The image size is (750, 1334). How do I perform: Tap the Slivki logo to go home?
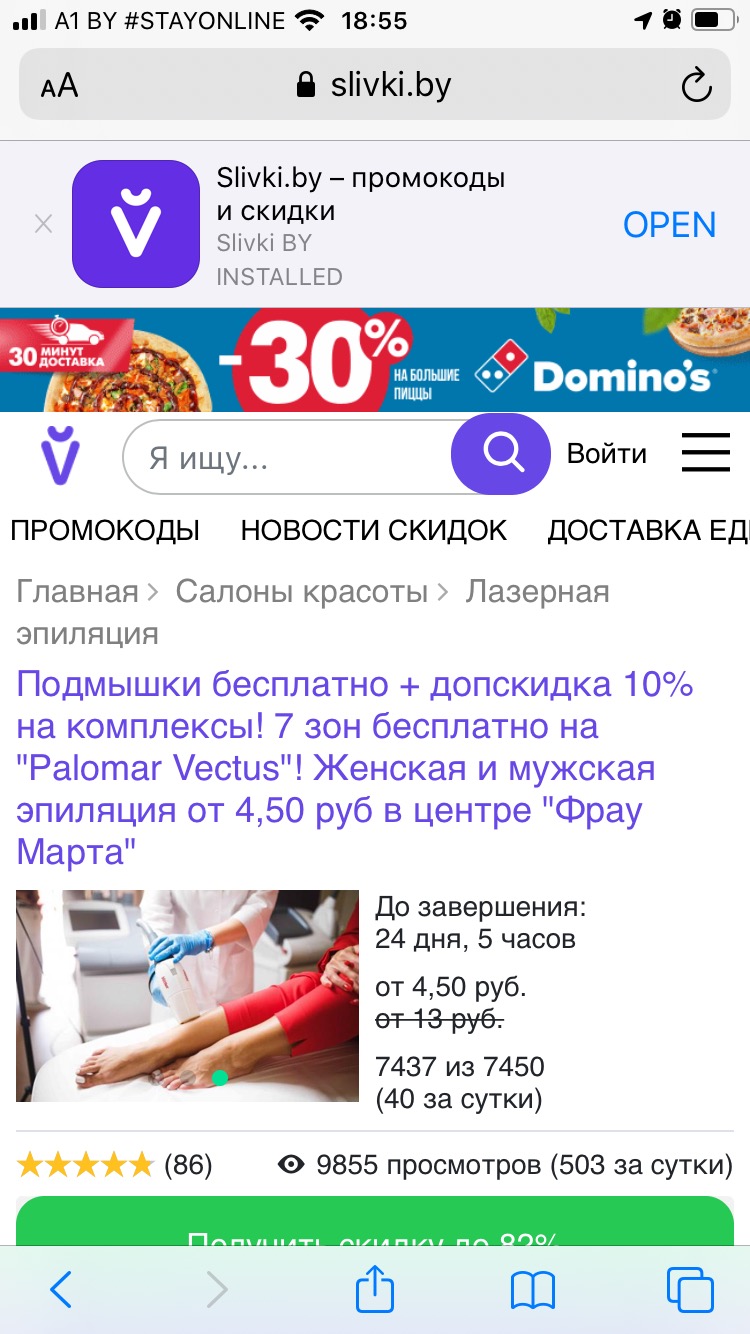[x=60, y=455]
